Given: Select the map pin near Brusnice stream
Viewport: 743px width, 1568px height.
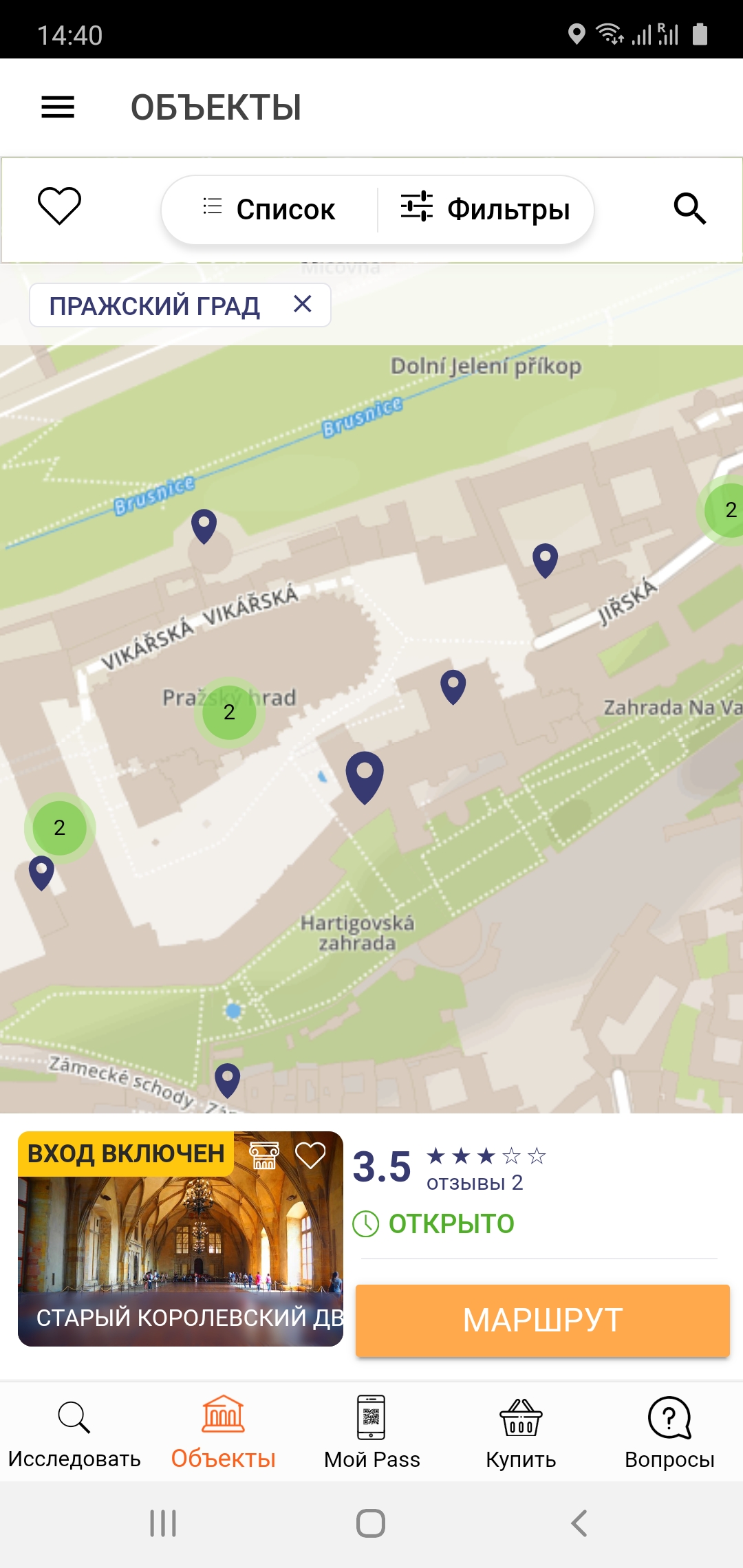Looking at the screenshot, I should point(204,525).
